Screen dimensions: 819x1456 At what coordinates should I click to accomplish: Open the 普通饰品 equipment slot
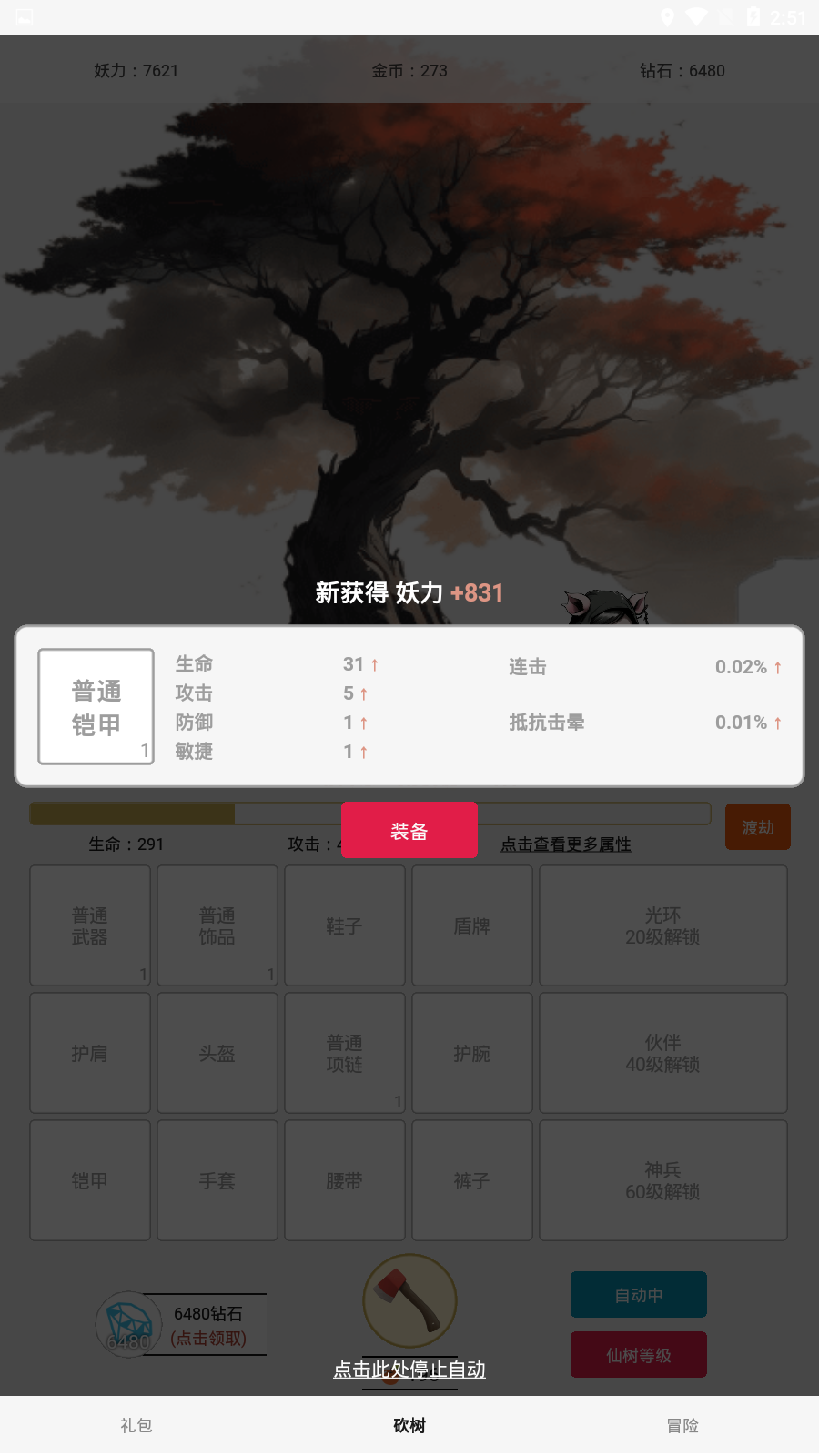217,925
